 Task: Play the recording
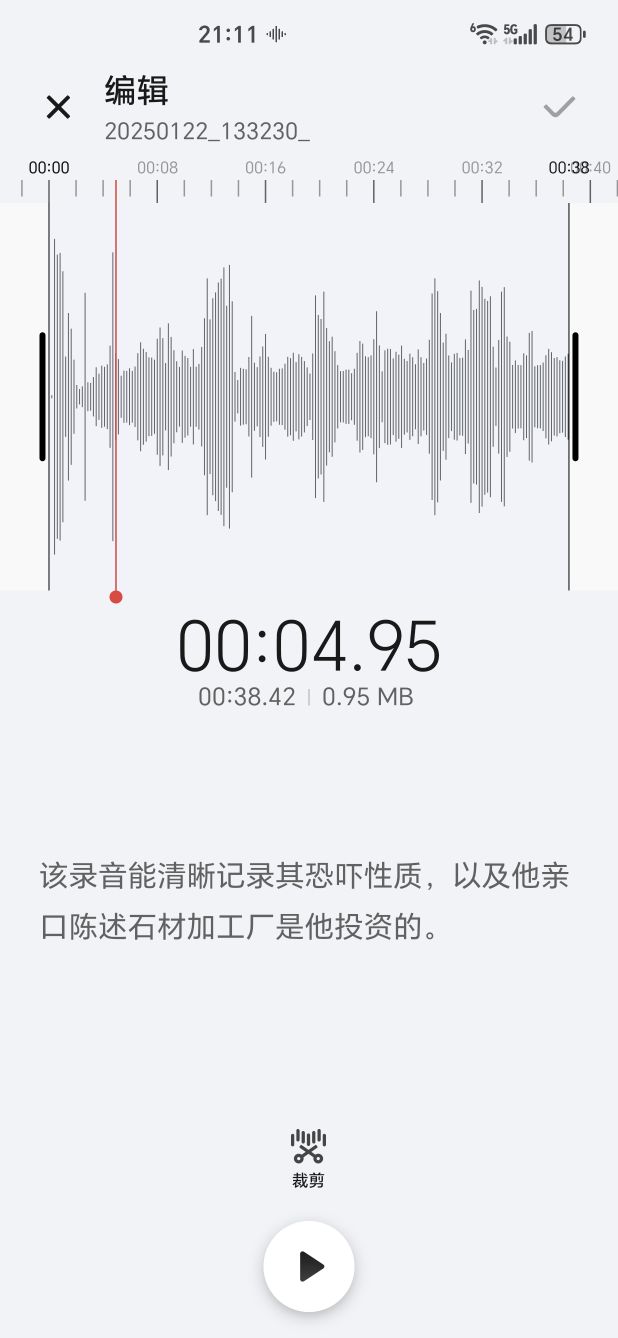point(309,1266)
